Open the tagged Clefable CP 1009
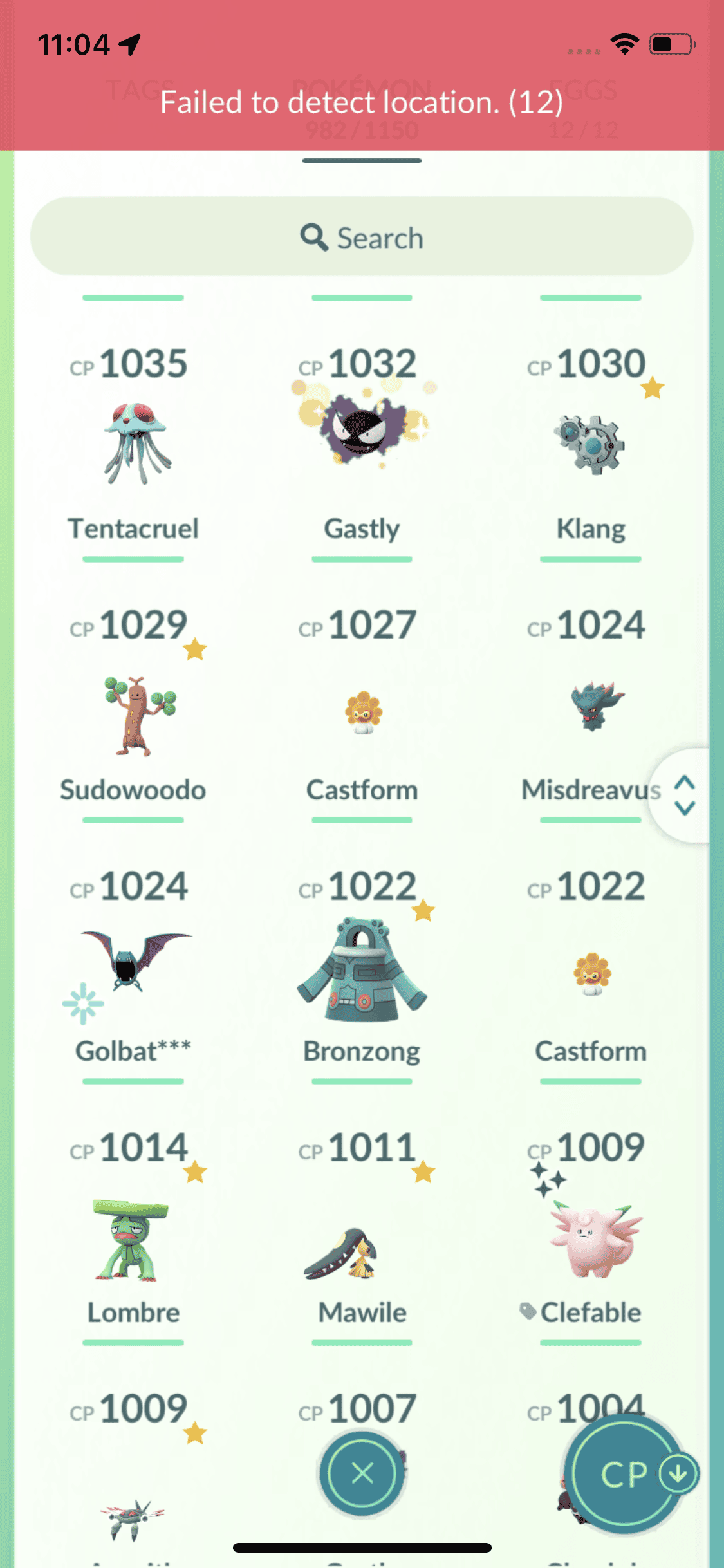 tap(590, 1239)
